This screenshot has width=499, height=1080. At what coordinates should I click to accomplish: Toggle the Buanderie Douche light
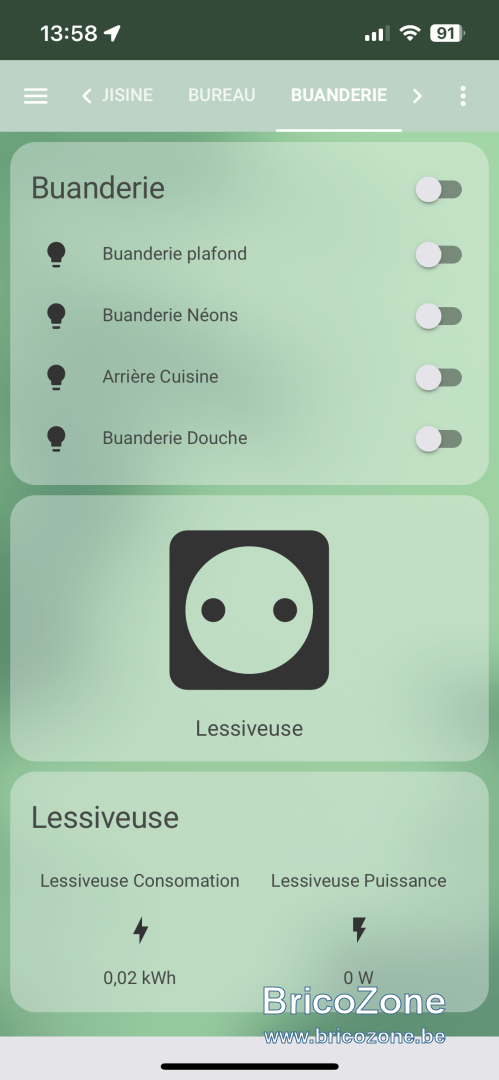coord(439,439)
